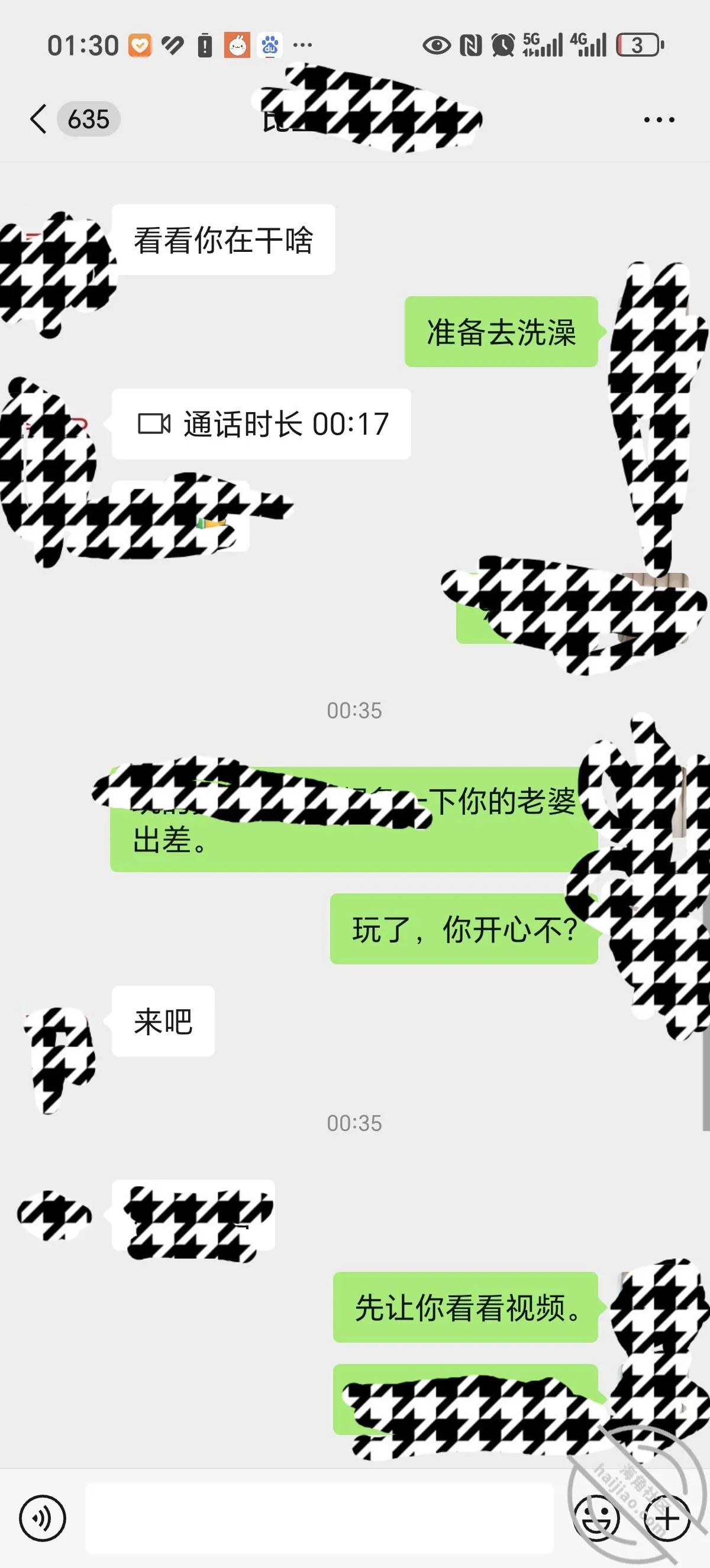Open the chat options three-dot menu
The width and height of the screenshot is (710, 1568).
point(659,119)
